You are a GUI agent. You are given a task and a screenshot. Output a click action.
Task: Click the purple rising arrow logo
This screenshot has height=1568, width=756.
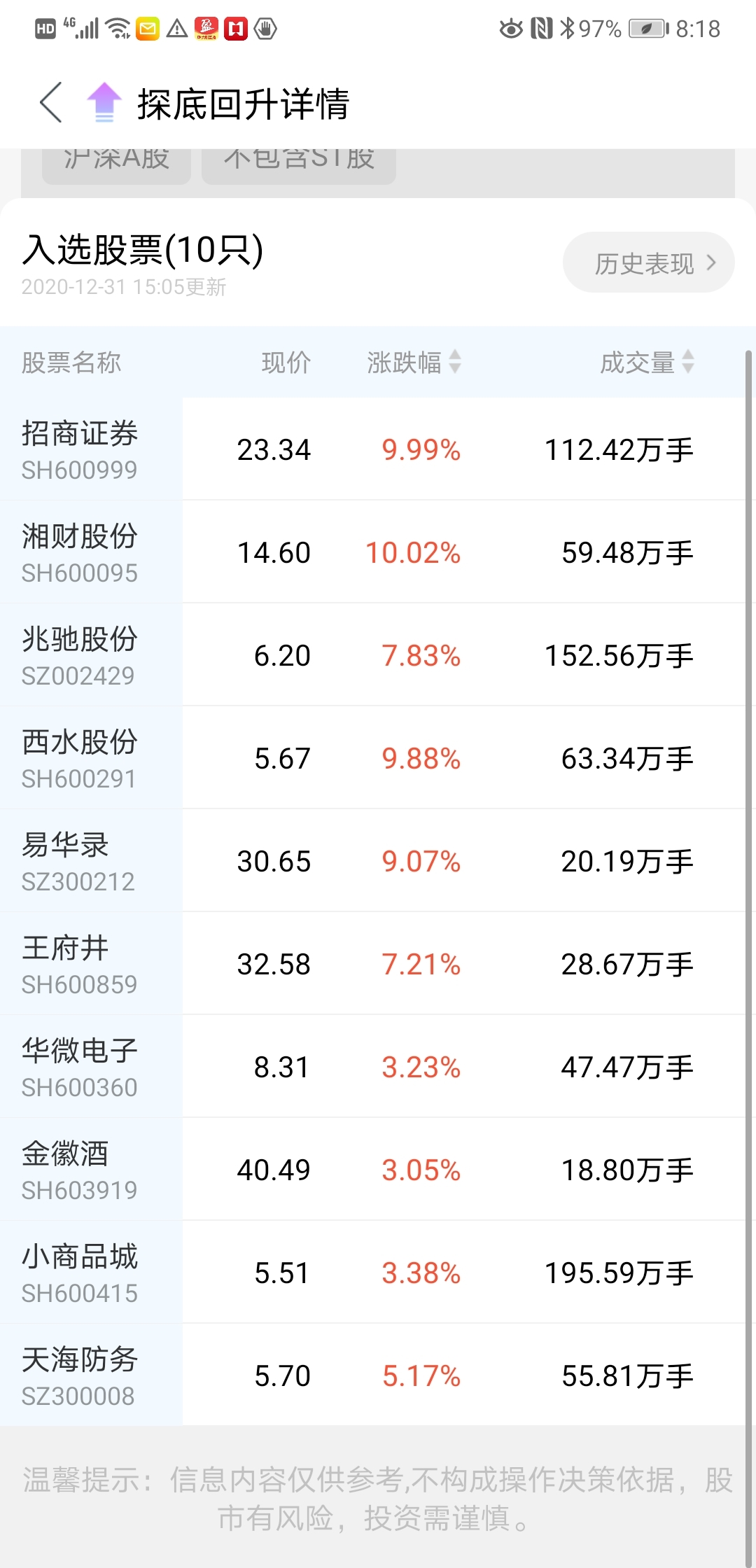click(102, 102)
